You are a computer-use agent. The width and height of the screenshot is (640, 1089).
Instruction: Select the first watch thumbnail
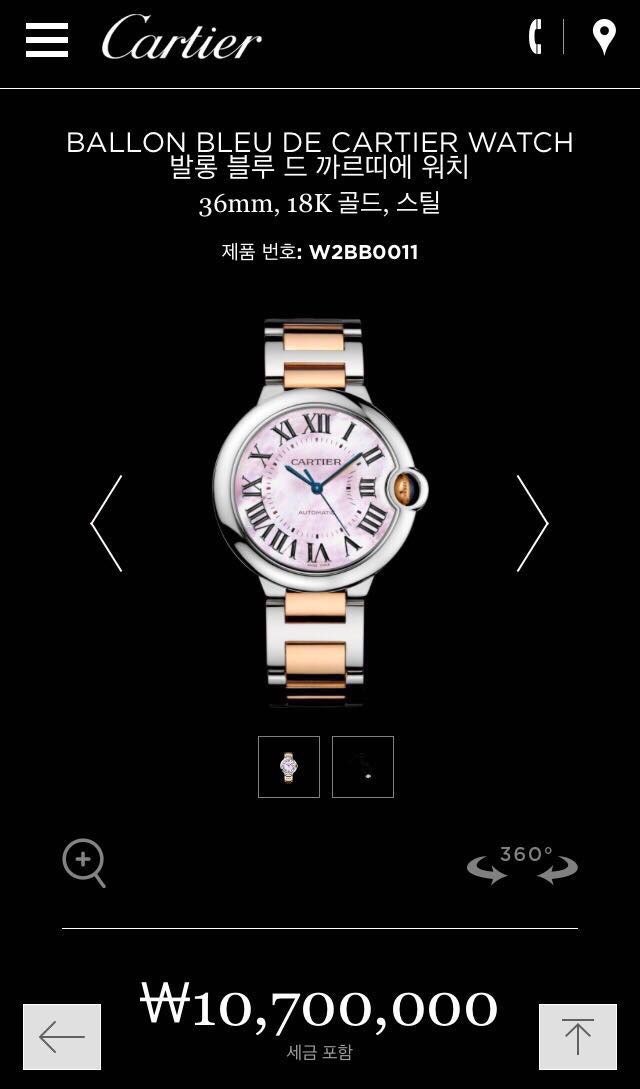[x=289, y=767]
